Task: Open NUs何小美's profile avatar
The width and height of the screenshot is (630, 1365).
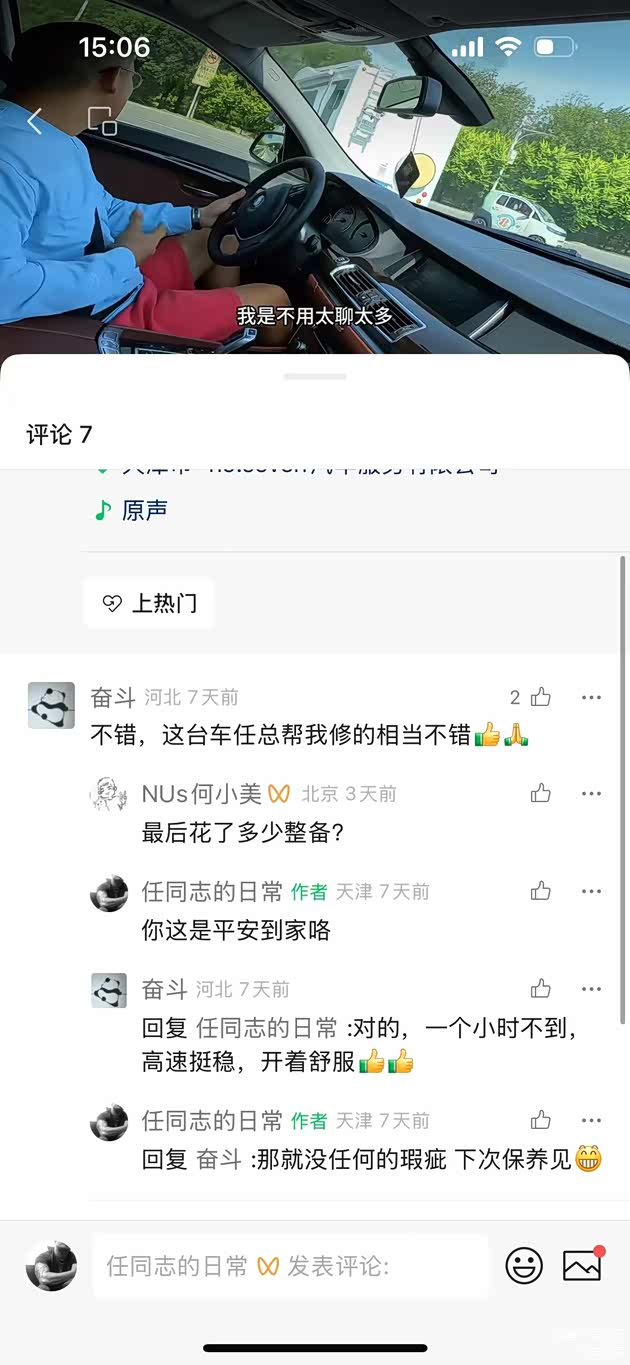Action: pyautogui.click(x=109, y=794)
